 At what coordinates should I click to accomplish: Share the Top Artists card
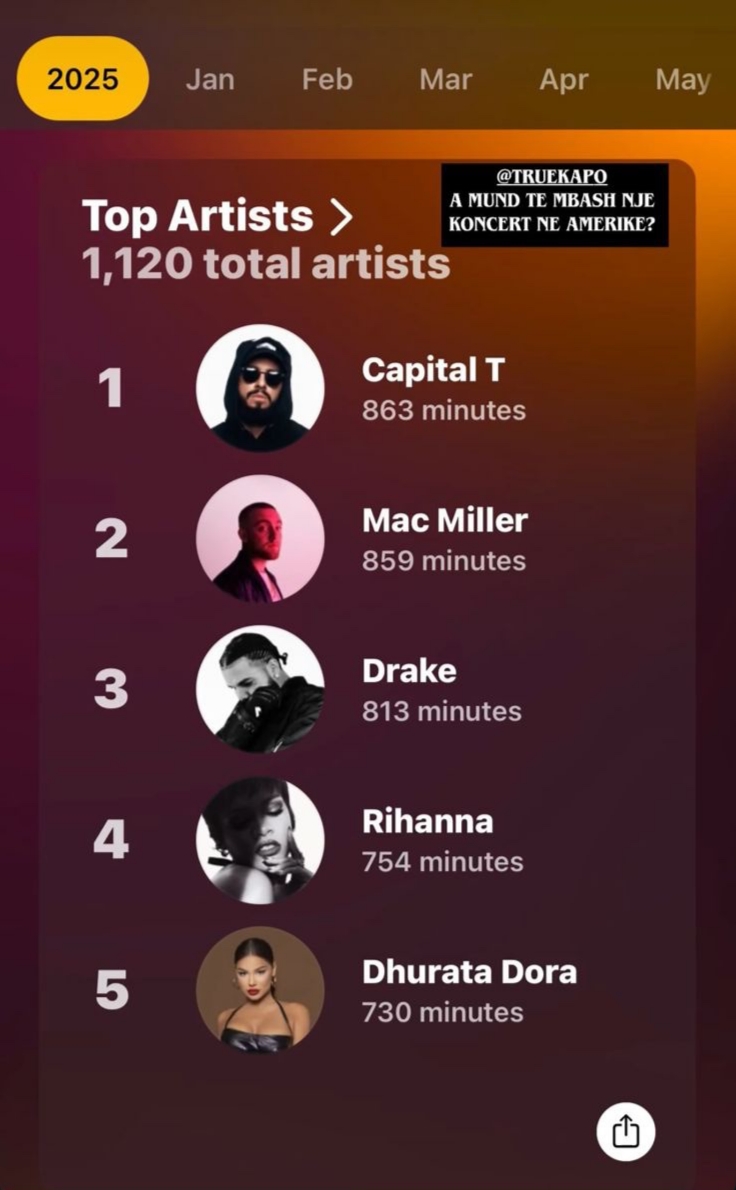coord(625,1132)
